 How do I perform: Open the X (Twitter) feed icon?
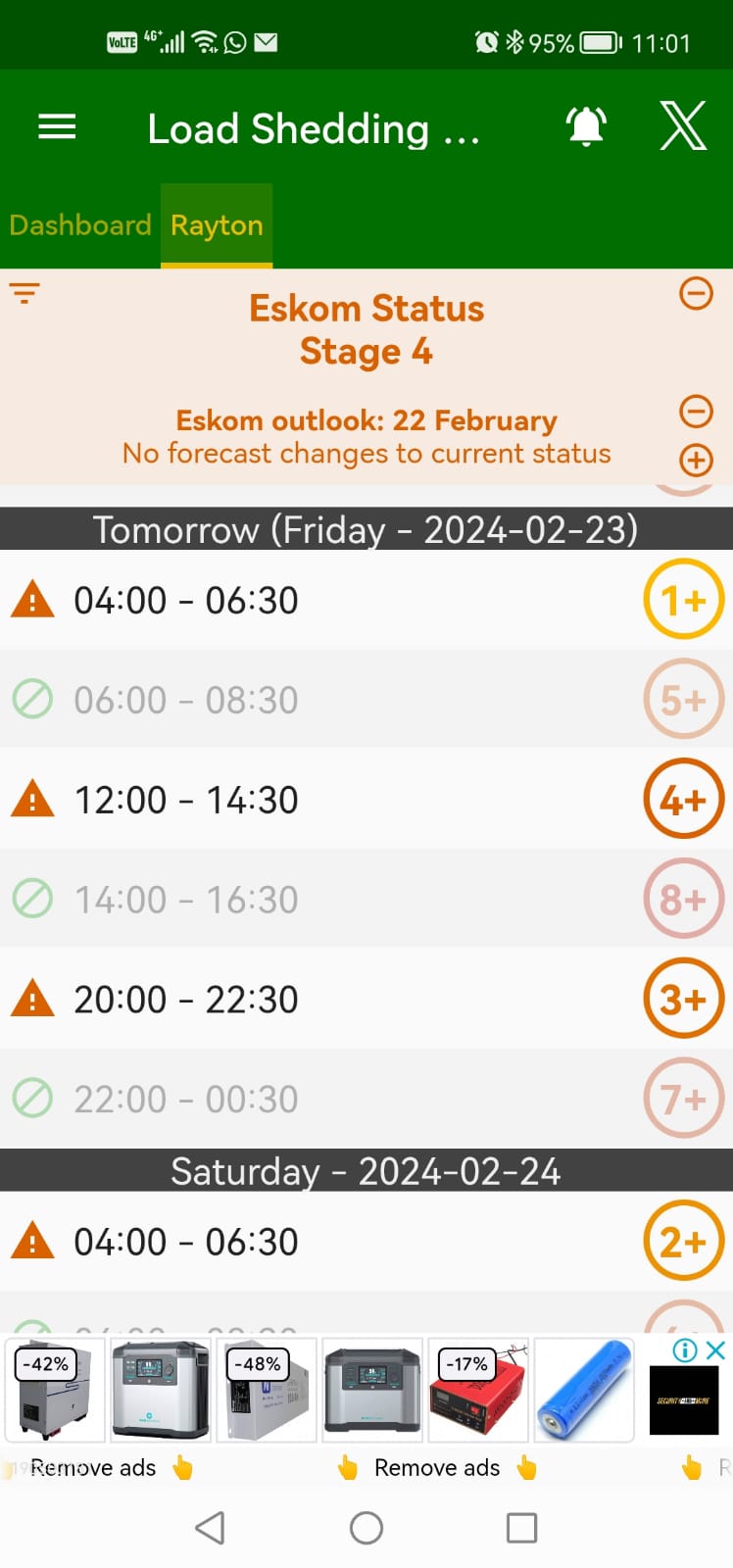click(x=683, y=126)
